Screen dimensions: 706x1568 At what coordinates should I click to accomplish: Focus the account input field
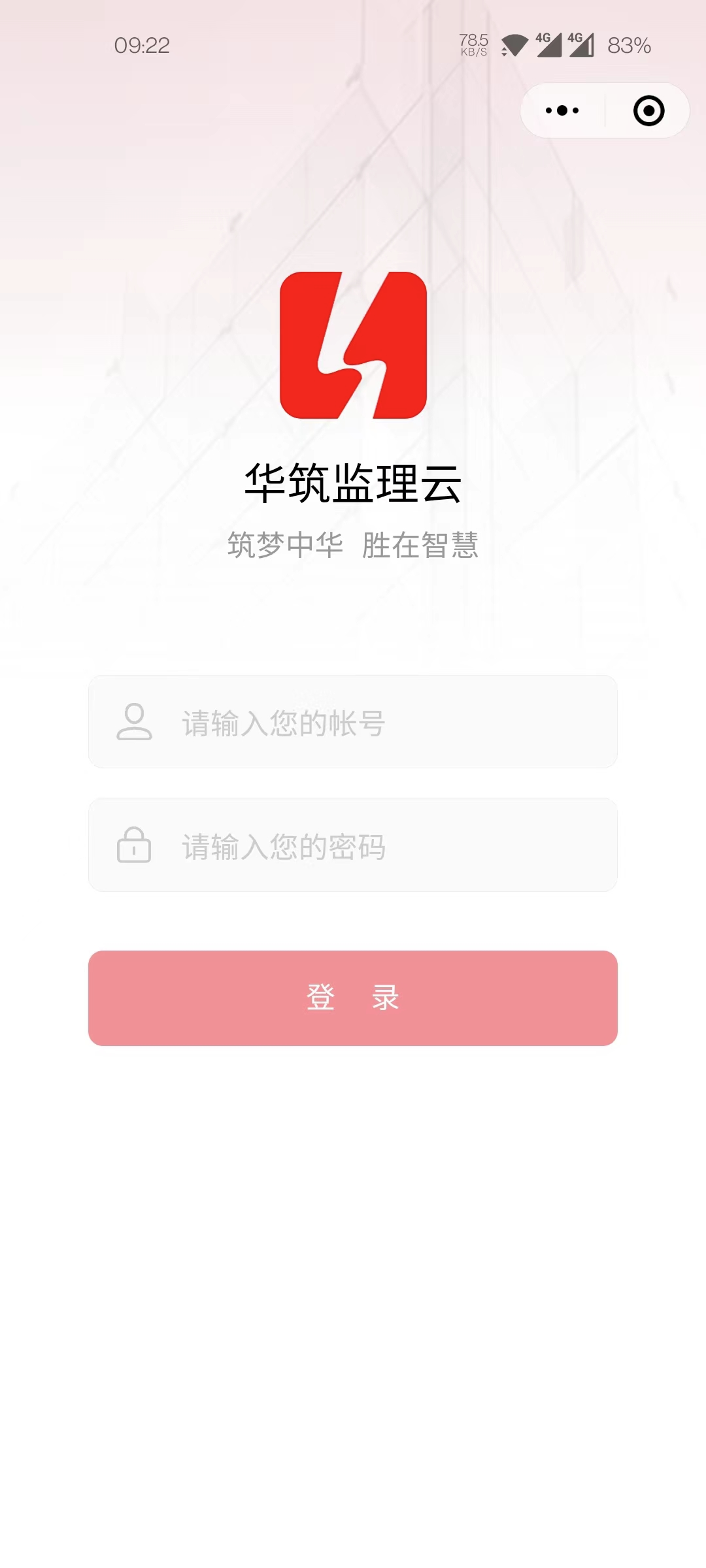point(353,721)
